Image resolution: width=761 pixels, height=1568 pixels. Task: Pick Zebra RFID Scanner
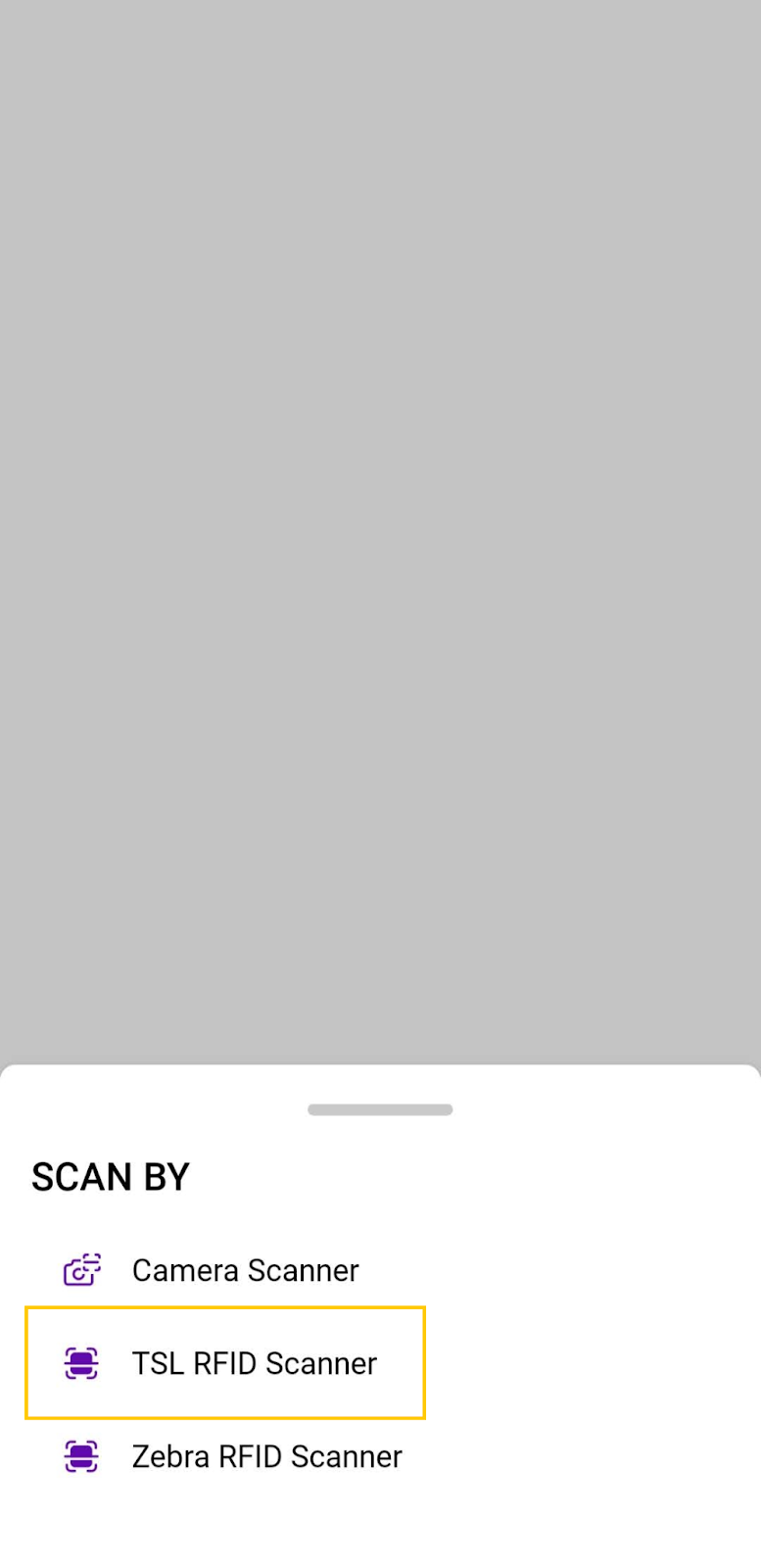click(266, 1456)
